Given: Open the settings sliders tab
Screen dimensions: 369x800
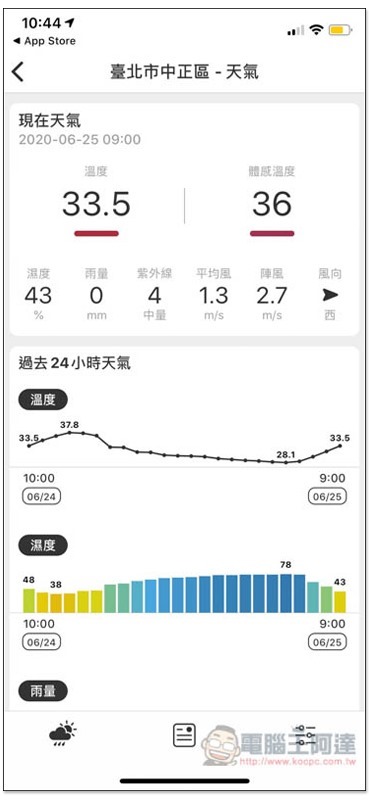Looking at the screenshot, I should 306,735.
